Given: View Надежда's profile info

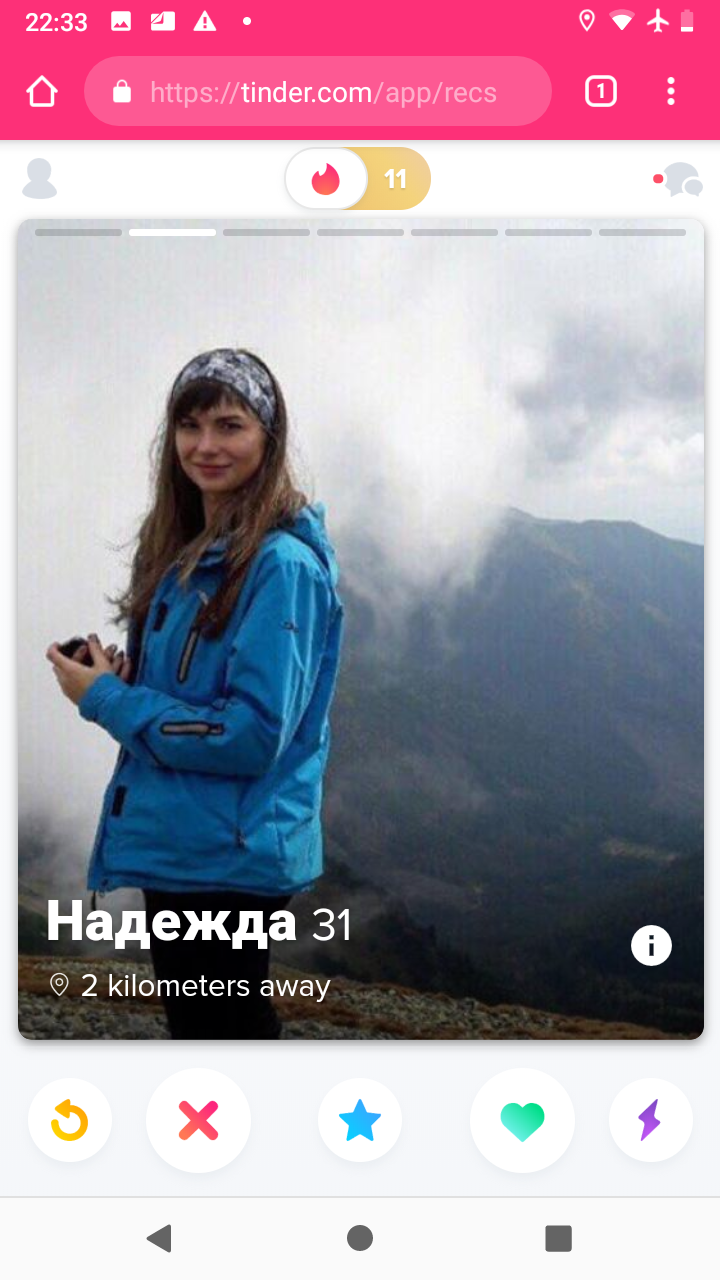Looking at the screenshot, I should pyautogui.click(x=651, y=945).
